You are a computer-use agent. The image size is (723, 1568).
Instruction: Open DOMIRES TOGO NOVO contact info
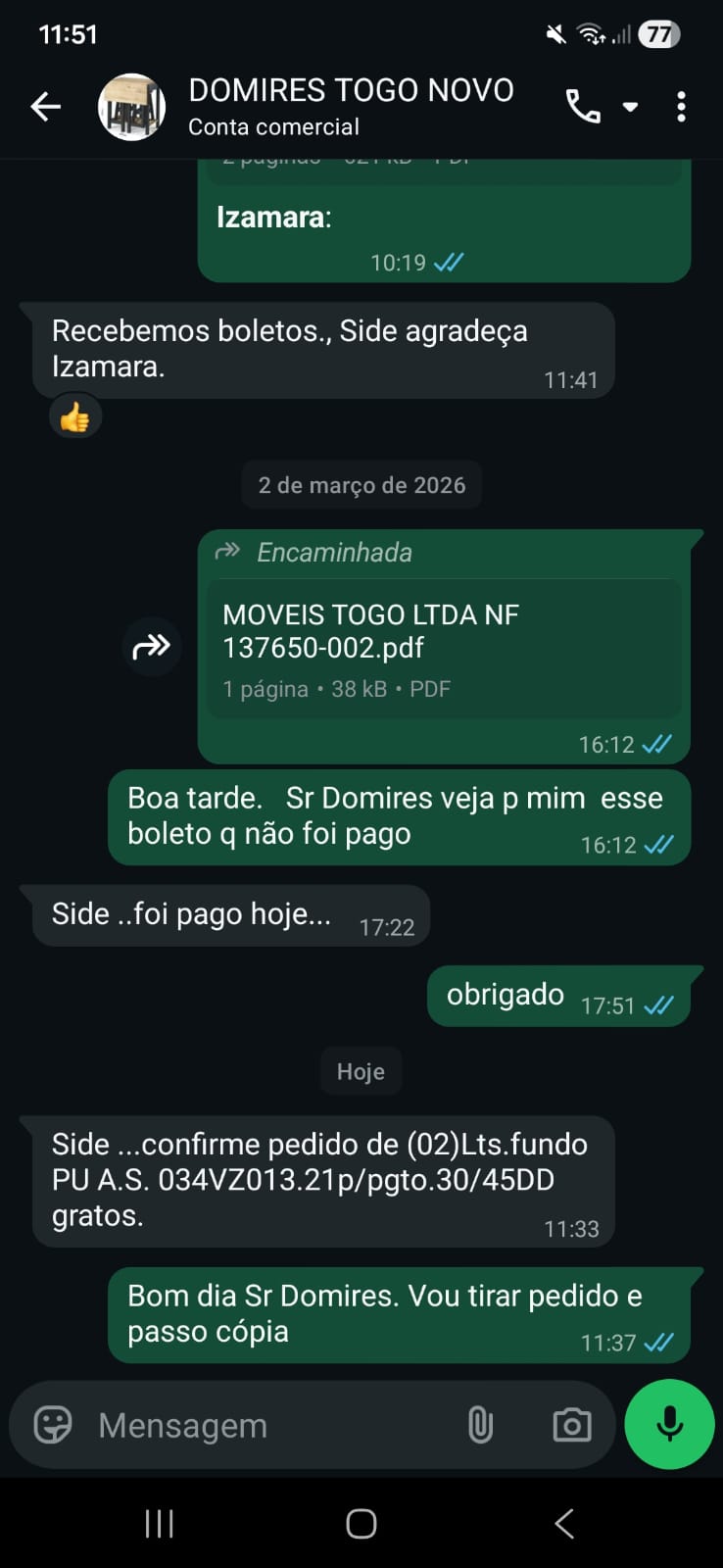[x=351, y=107]
